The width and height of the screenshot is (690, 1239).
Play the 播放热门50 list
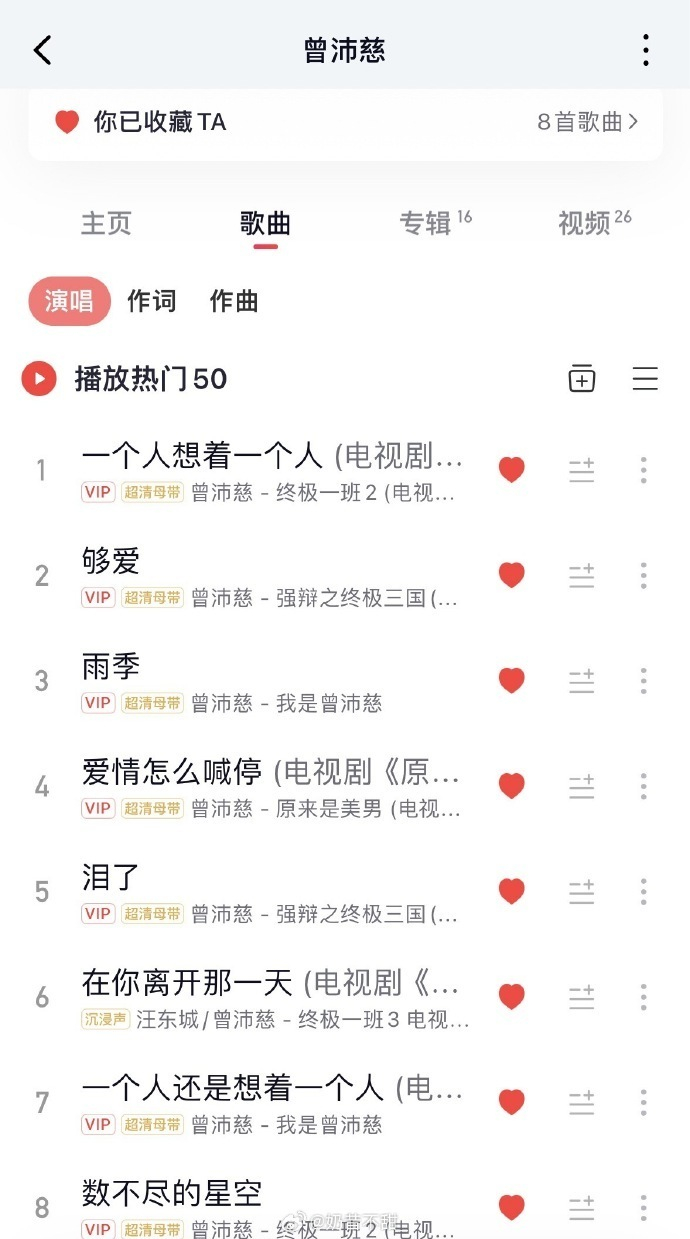tap(39, 379)
